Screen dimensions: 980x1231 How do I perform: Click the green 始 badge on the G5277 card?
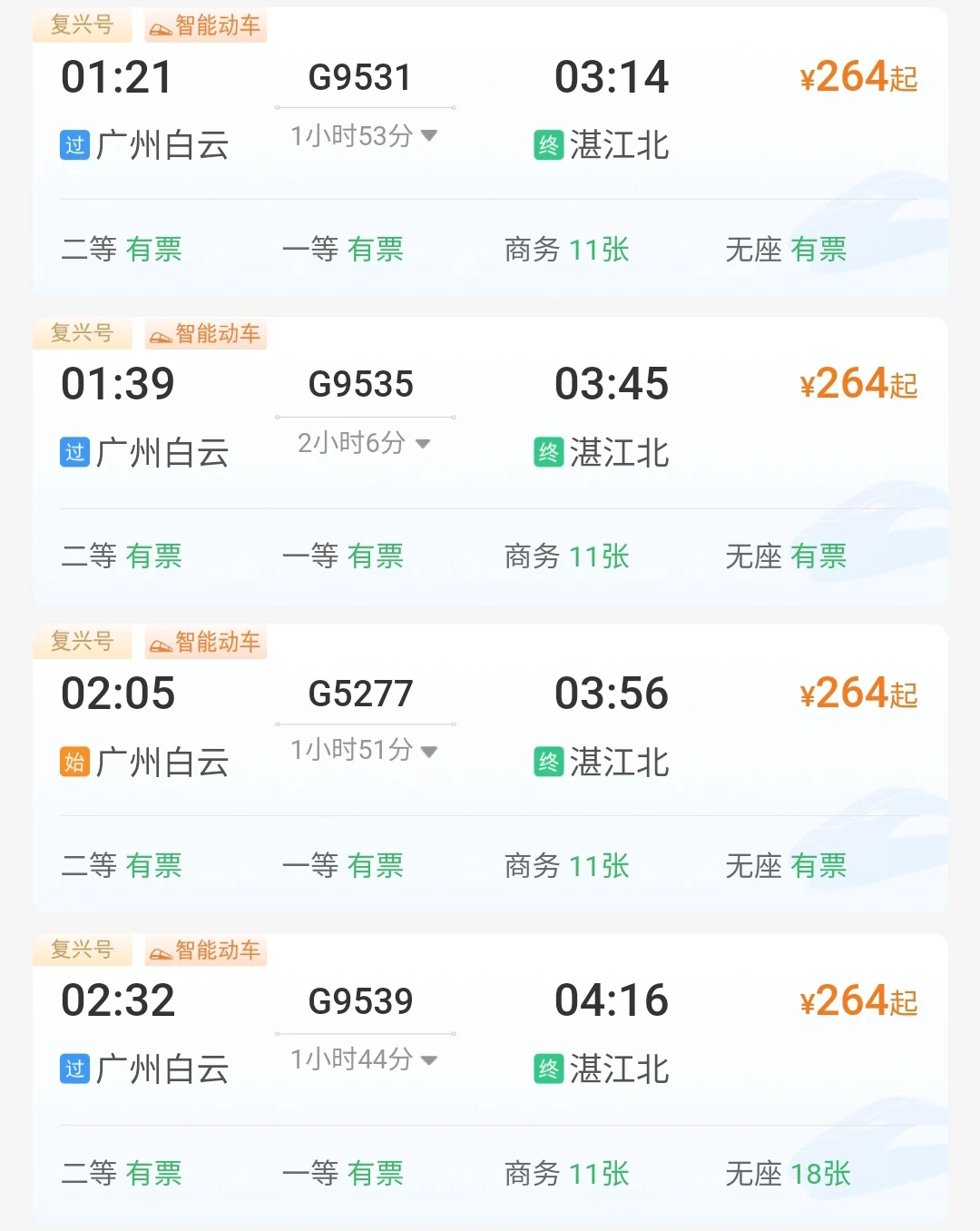tap(73, 763)
